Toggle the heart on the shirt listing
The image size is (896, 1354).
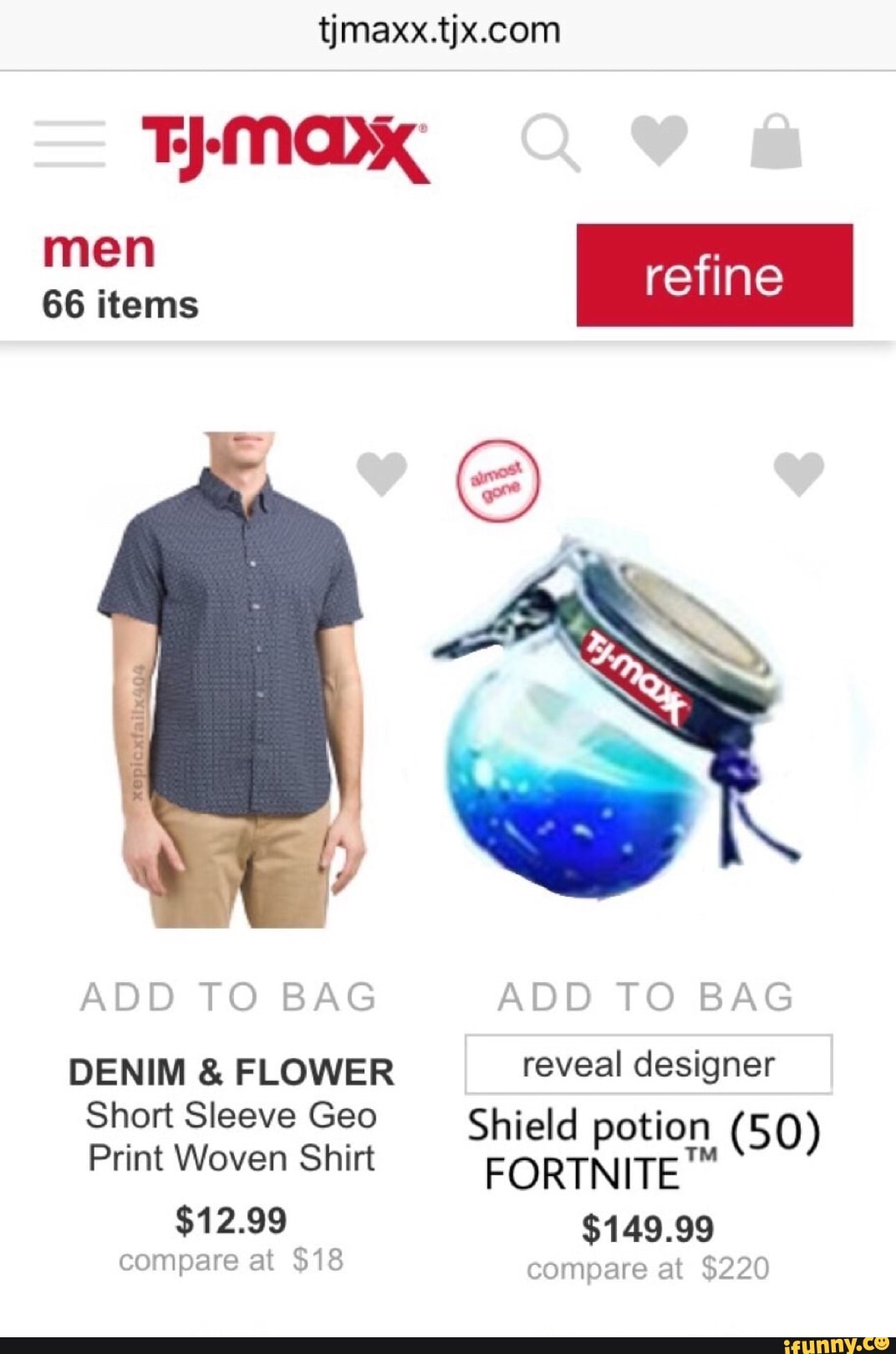pos(381,474)
